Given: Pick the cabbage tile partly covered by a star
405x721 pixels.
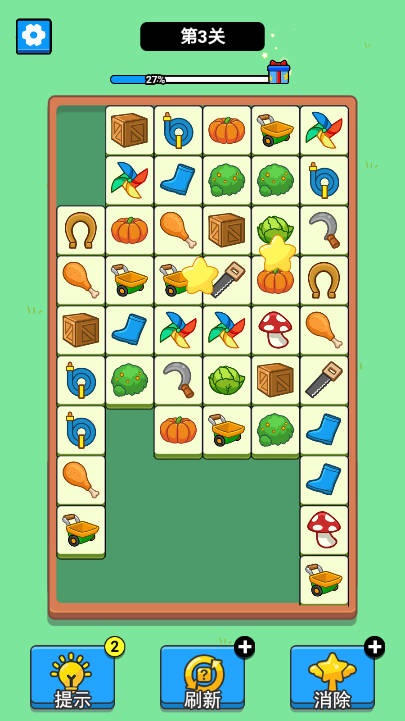Looking at the screenshot, I should [275, 230].
